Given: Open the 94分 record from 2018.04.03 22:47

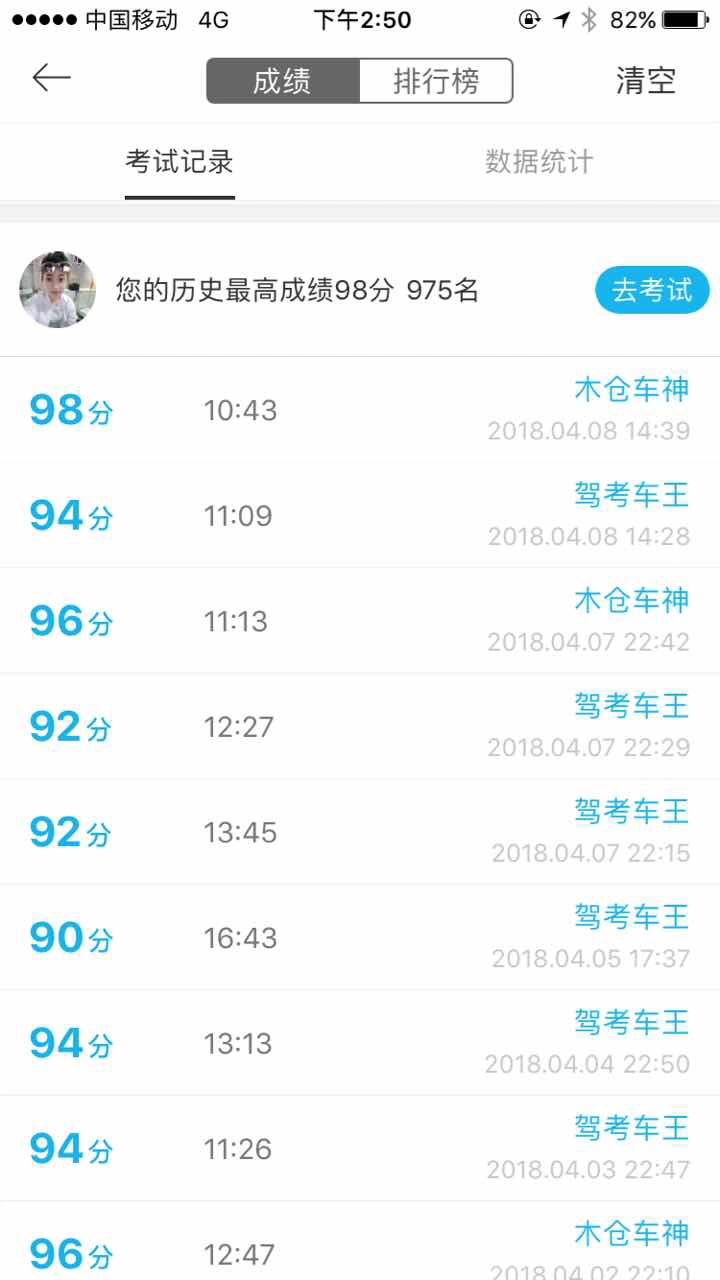Looking at the screenshot, I should pos(360,1149).
